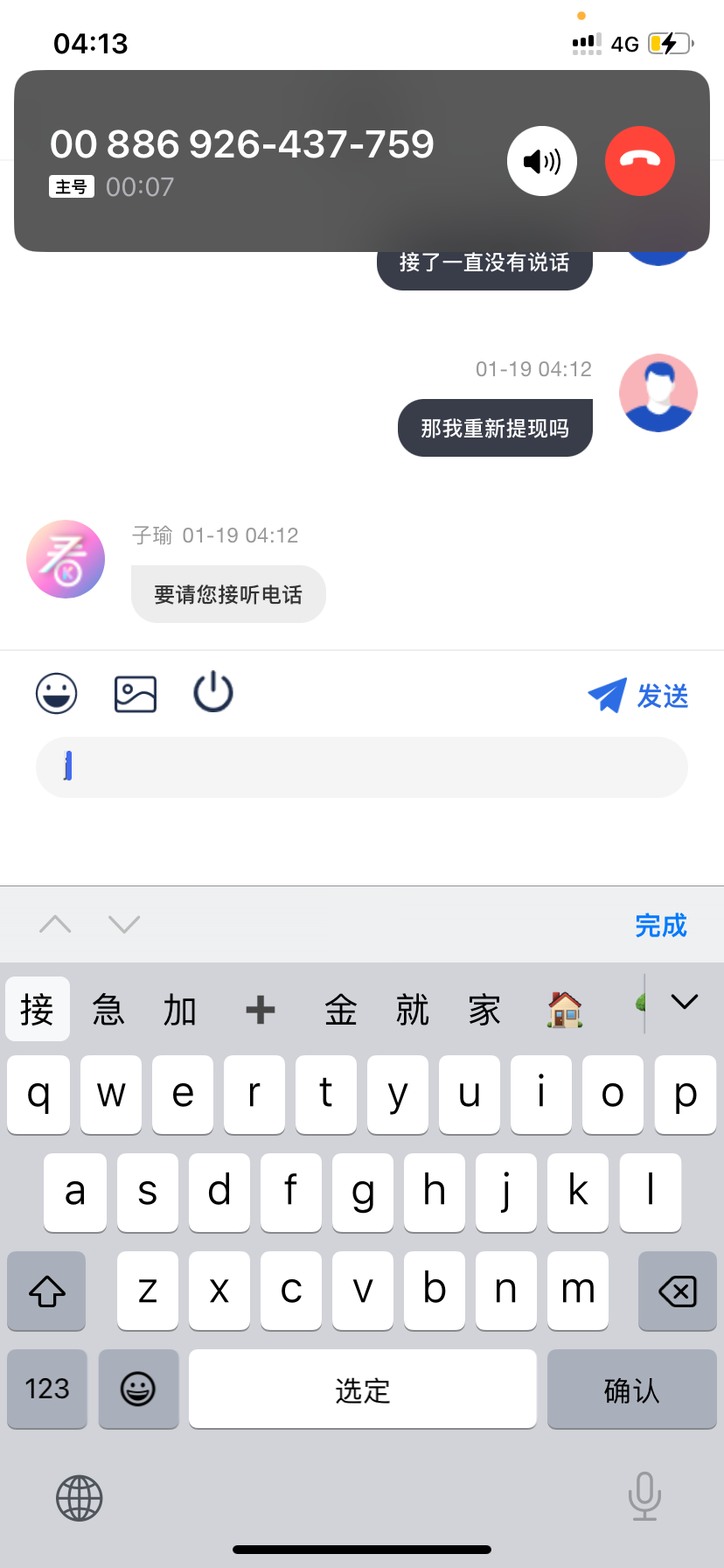
Task: Start dictation with the microphone
Action: (644, 1495)
